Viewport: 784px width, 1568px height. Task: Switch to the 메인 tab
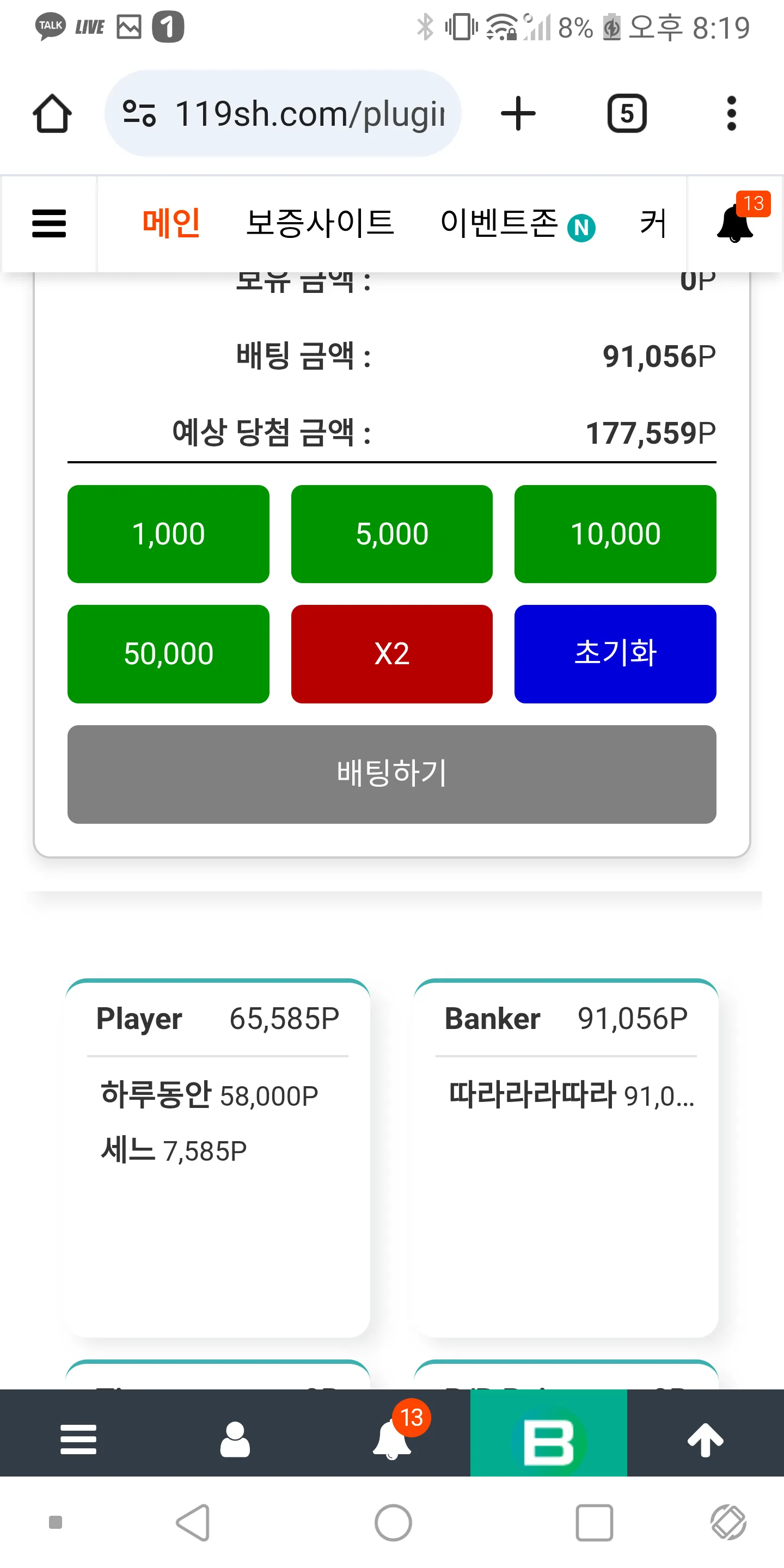point(171,223)
